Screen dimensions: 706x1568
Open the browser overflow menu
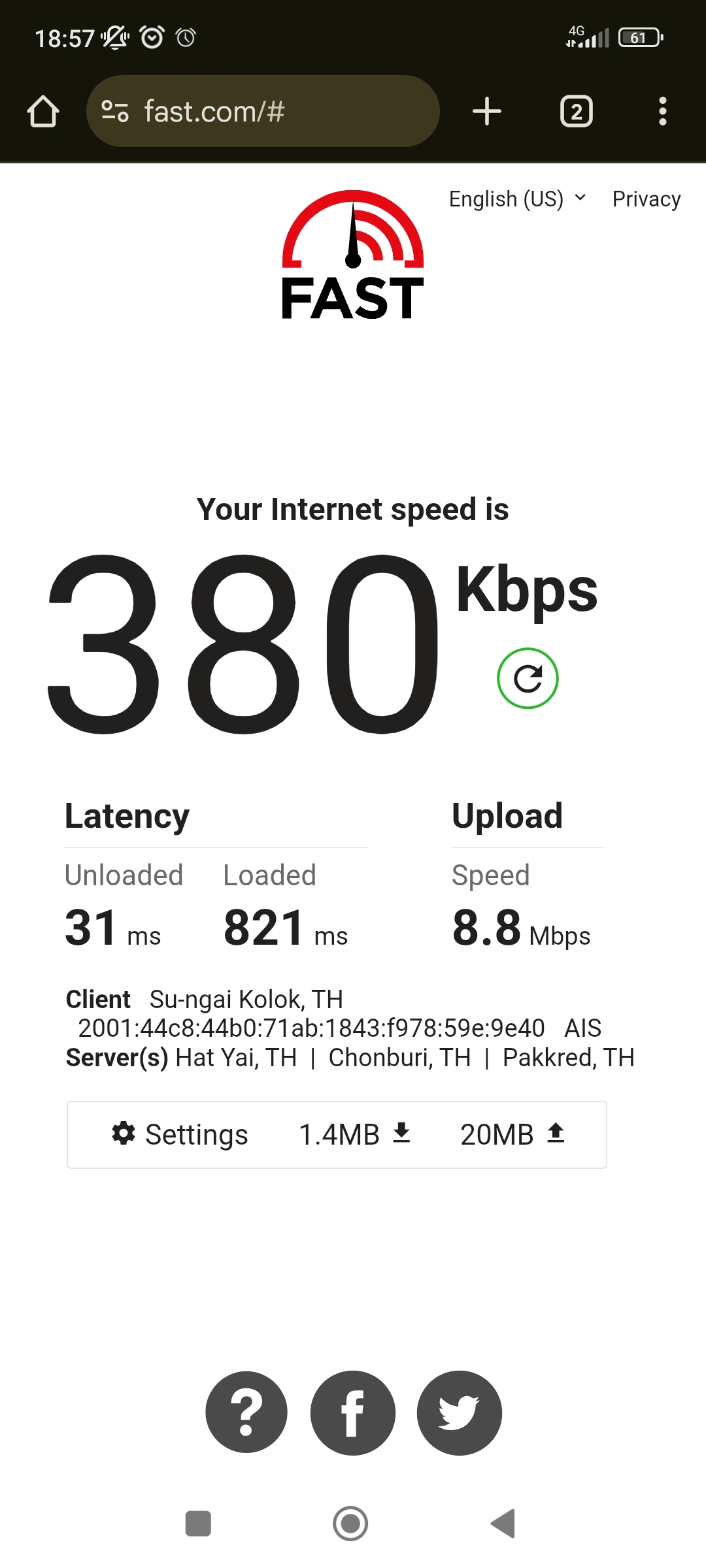tap(663, 111)
